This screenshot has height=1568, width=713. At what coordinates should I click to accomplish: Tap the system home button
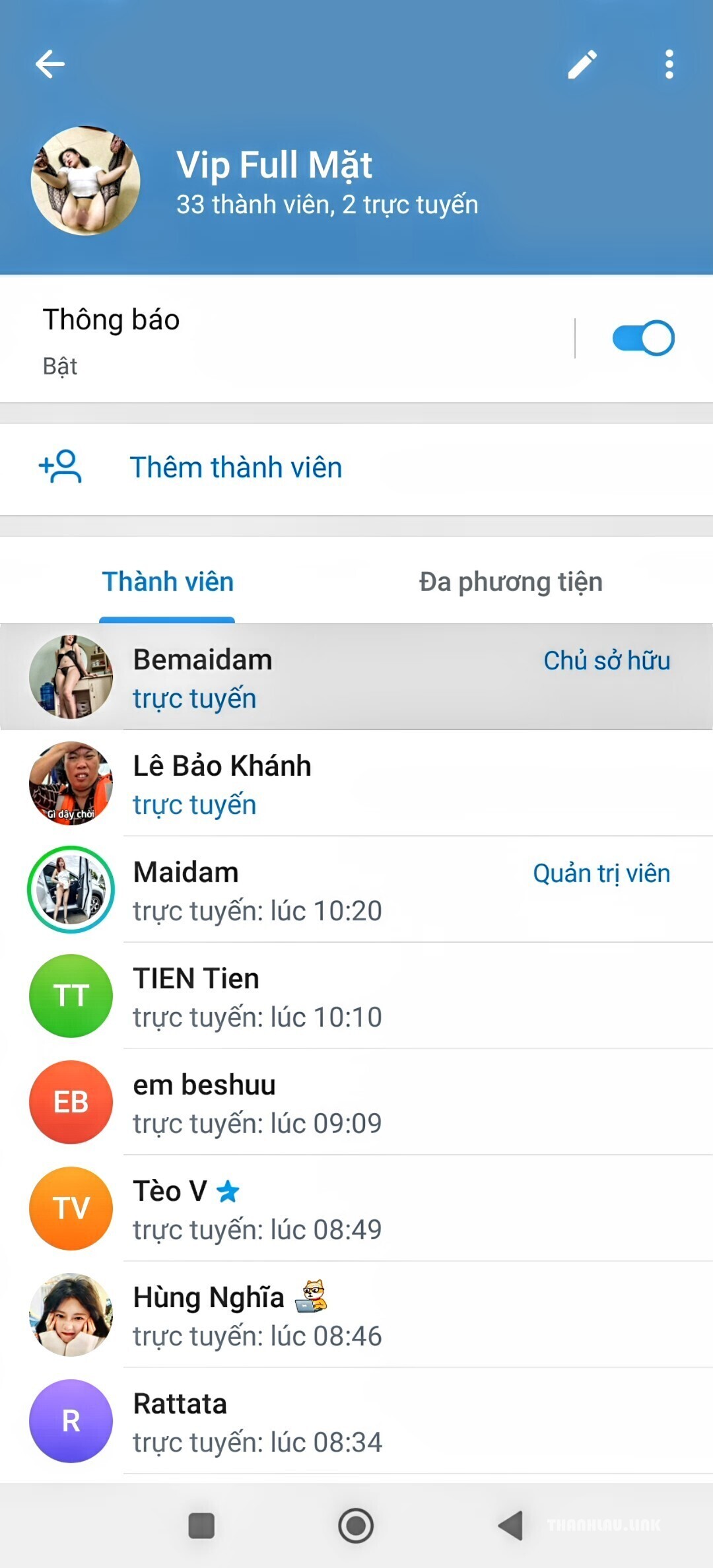coord(356,1526)
